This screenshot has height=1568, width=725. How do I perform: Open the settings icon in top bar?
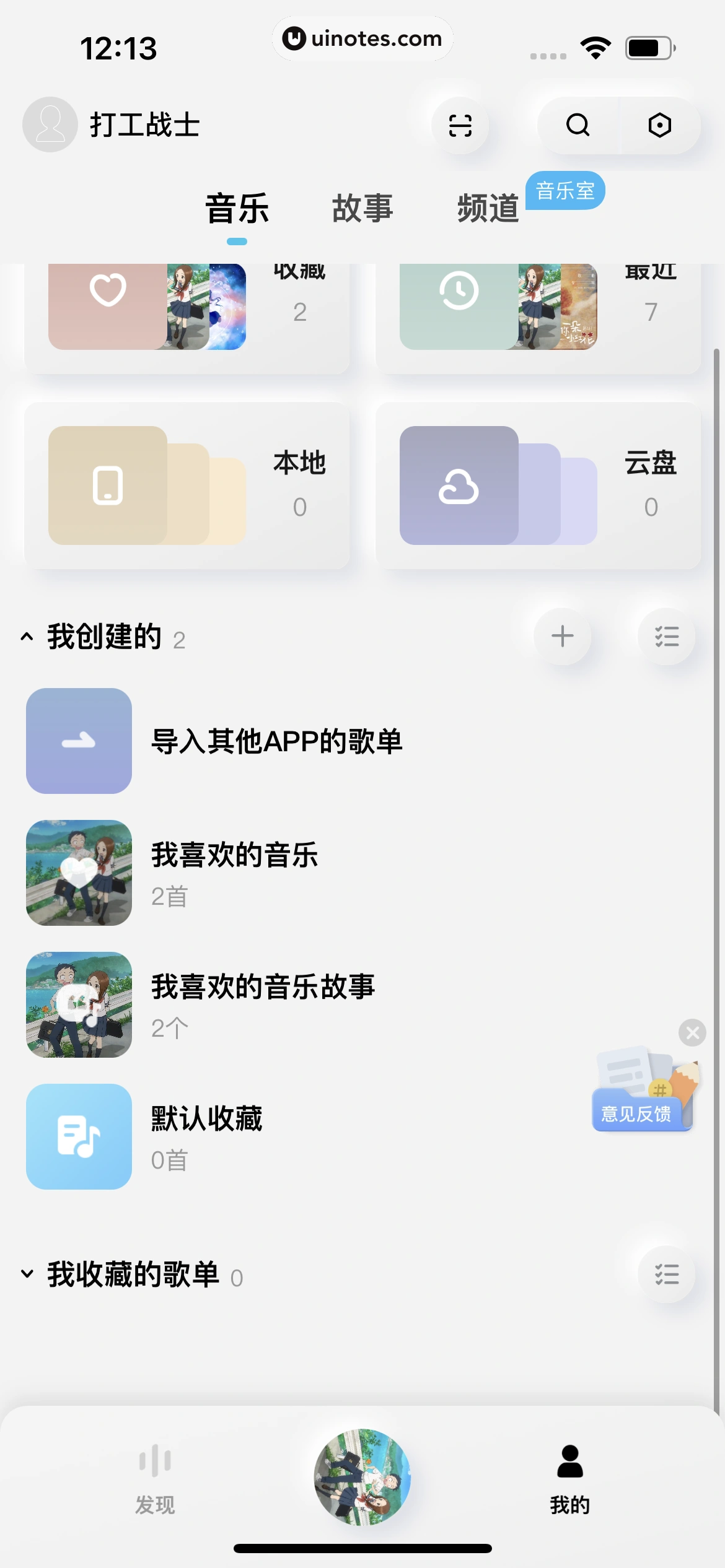point(659,125)
